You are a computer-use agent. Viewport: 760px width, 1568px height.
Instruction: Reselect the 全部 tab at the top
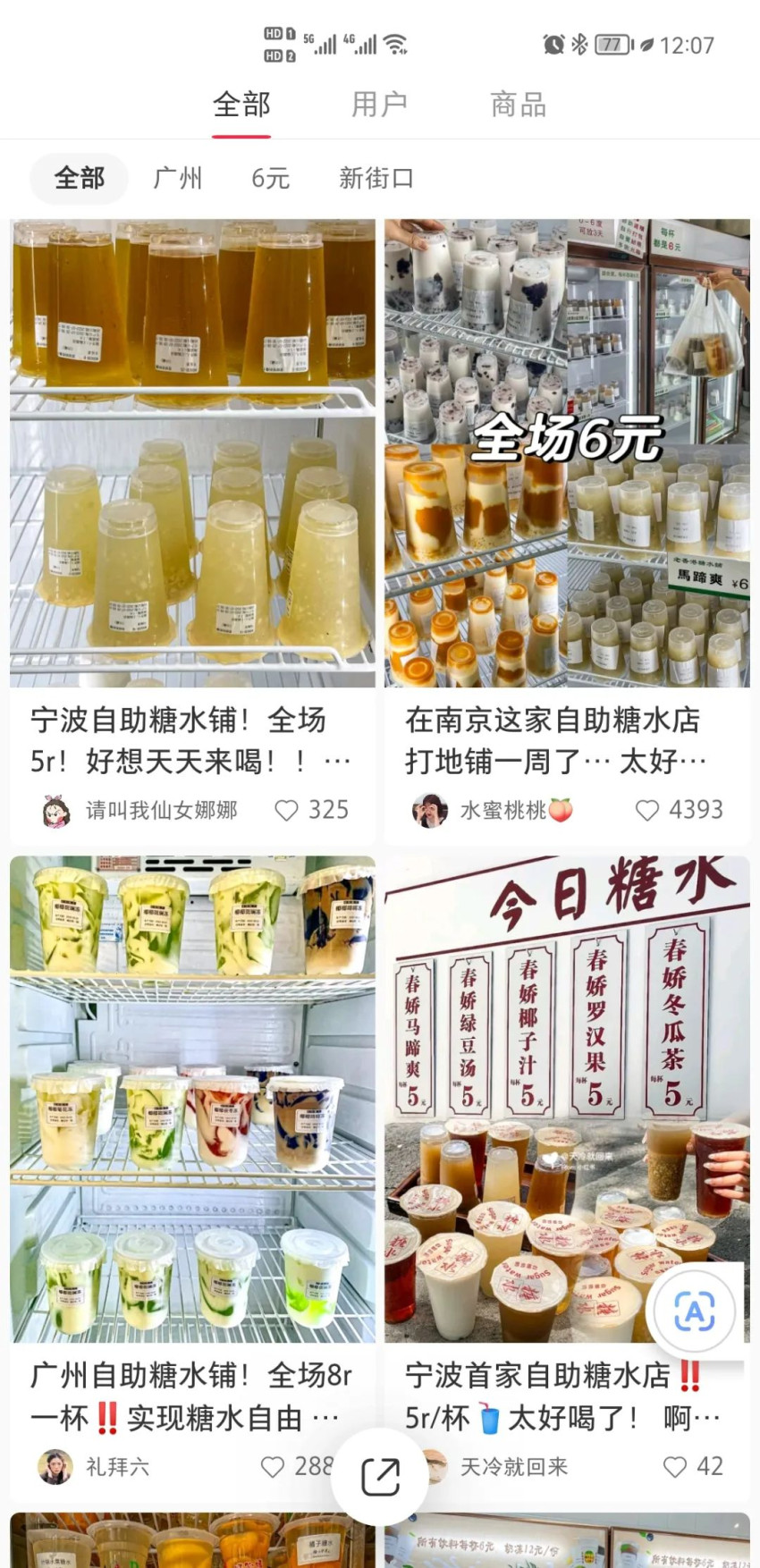[241, 104]
